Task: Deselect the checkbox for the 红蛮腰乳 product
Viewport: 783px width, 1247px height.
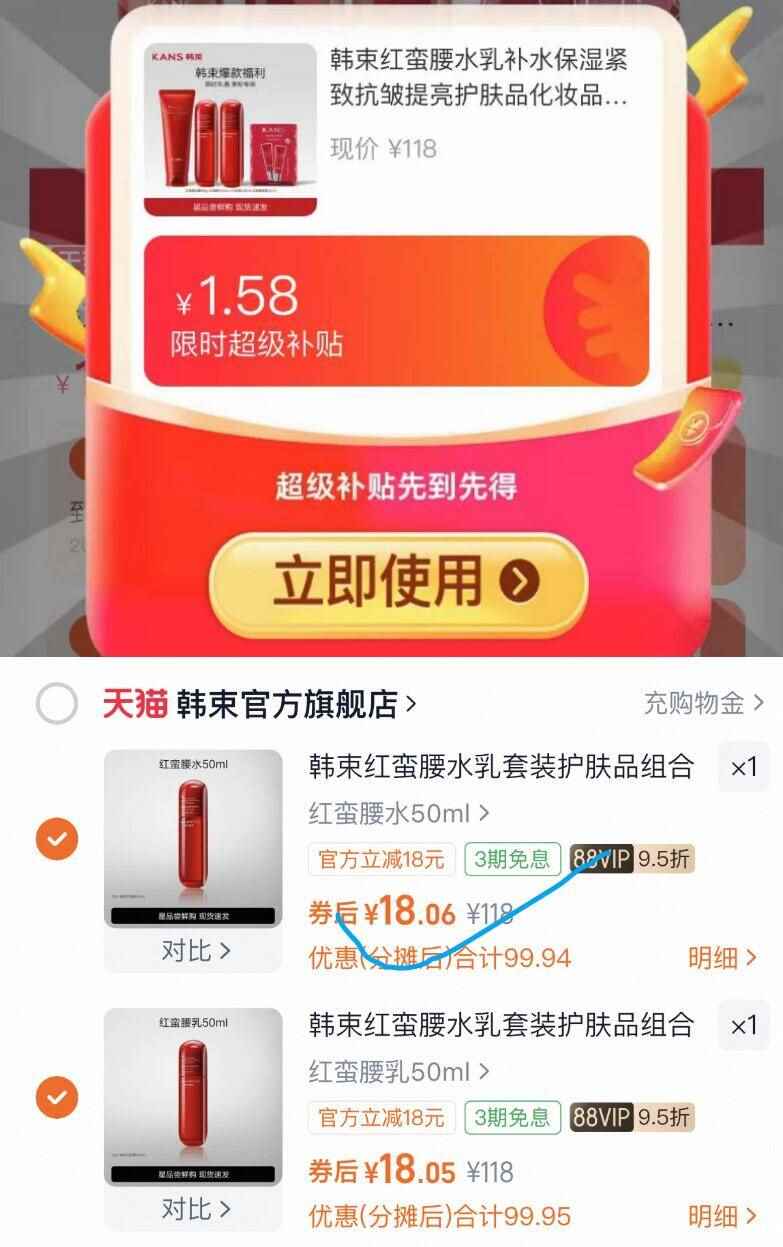Action: click(57, 1098)
